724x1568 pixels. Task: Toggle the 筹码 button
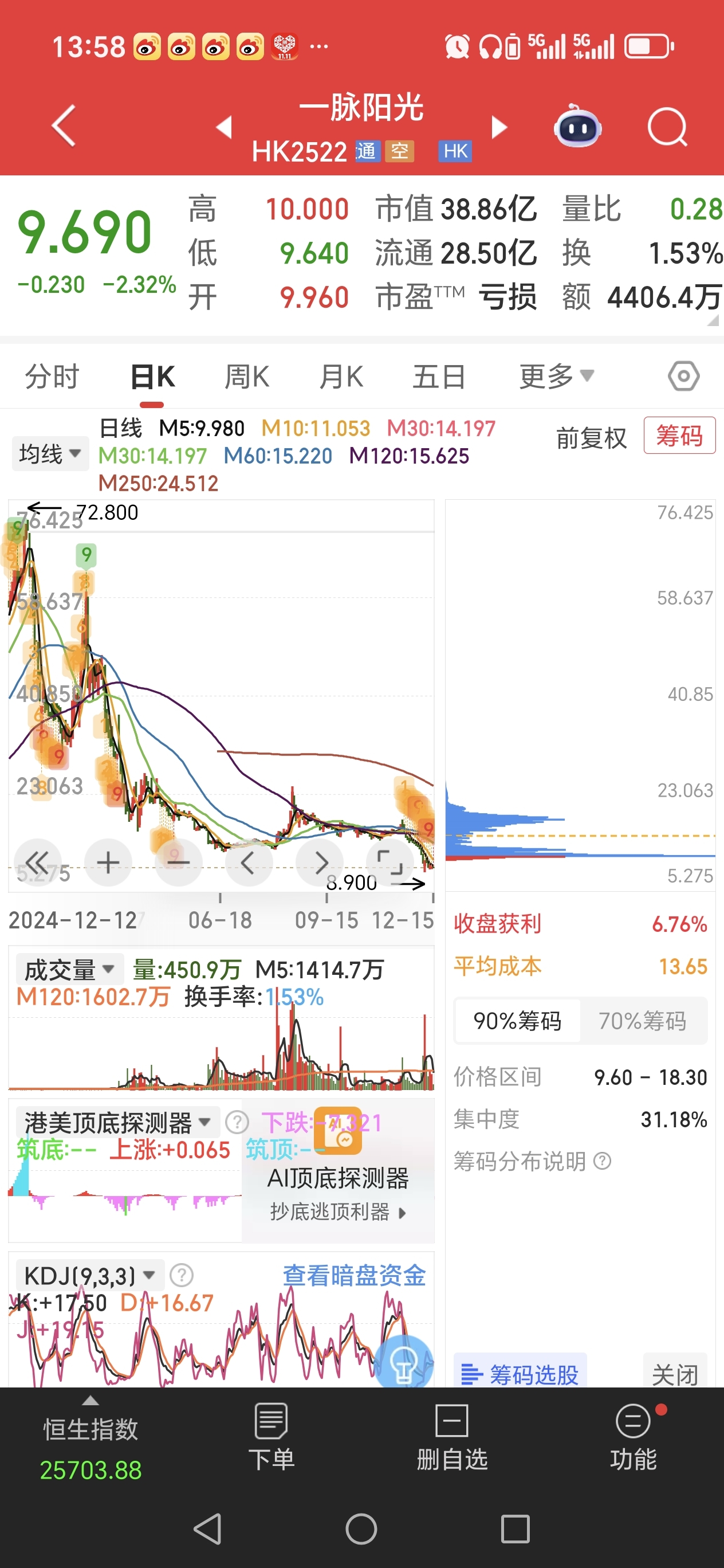tap(679, 435)
